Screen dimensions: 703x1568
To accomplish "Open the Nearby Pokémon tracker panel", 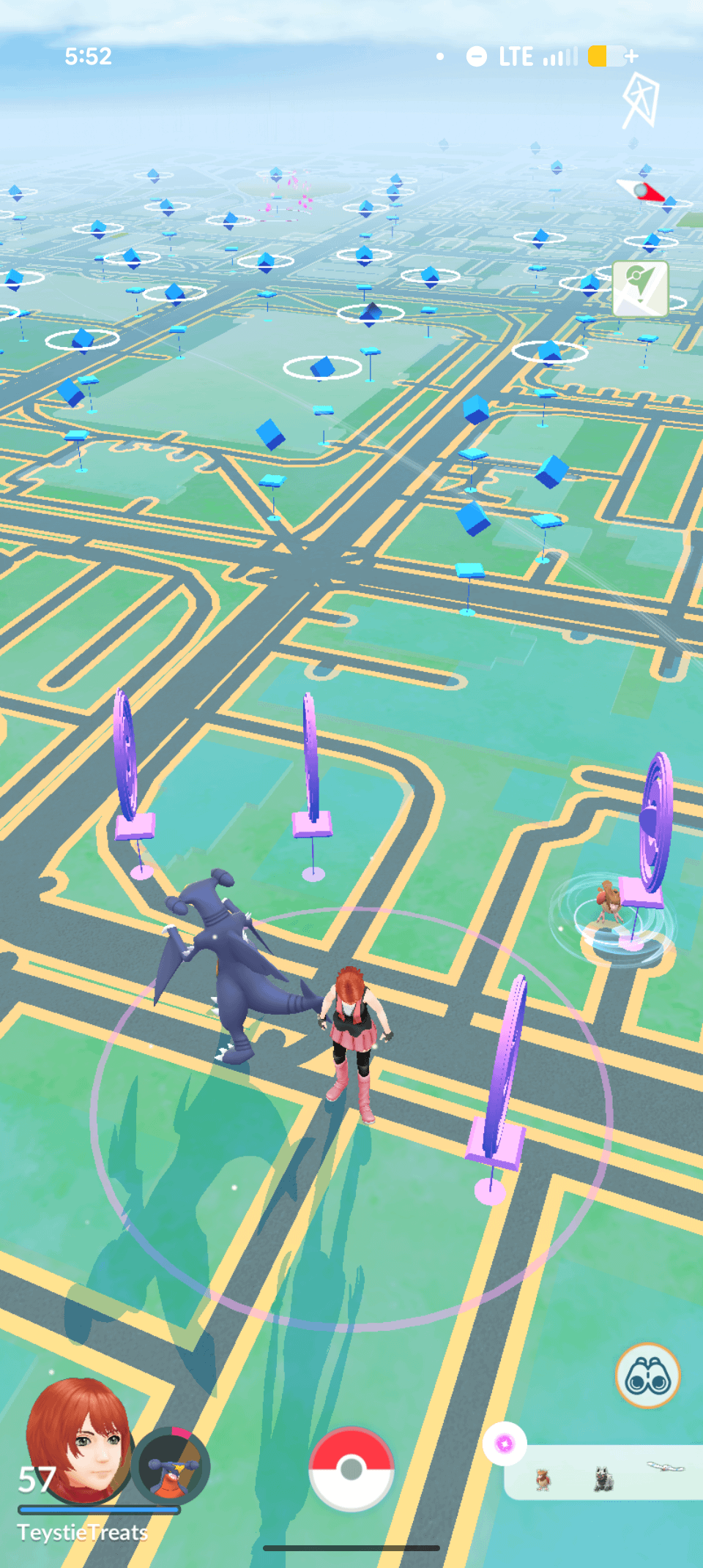I will point(603,1473).
